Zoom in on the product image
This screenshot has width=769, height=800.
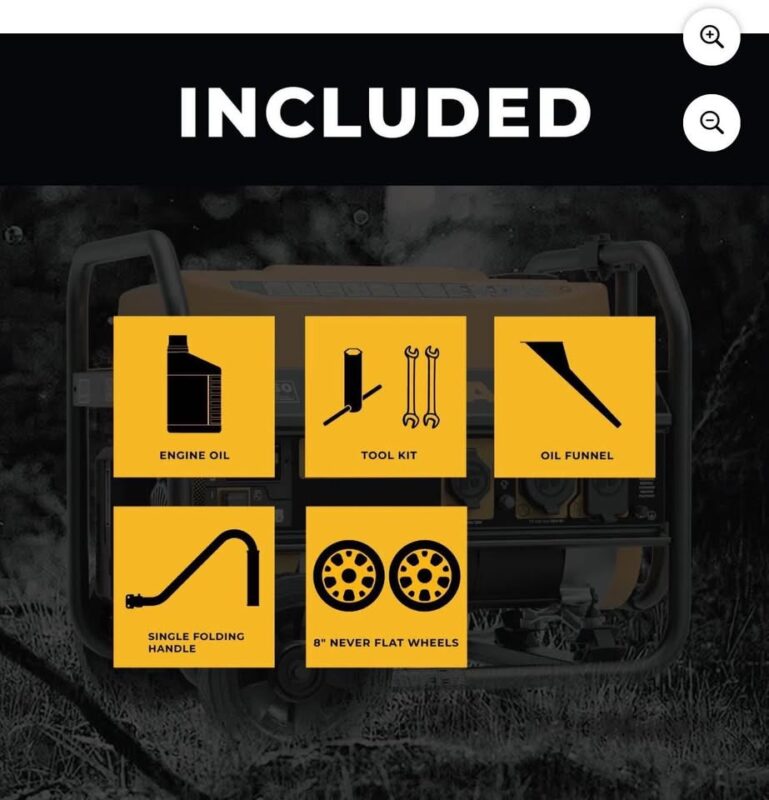(x=711, y=37)
